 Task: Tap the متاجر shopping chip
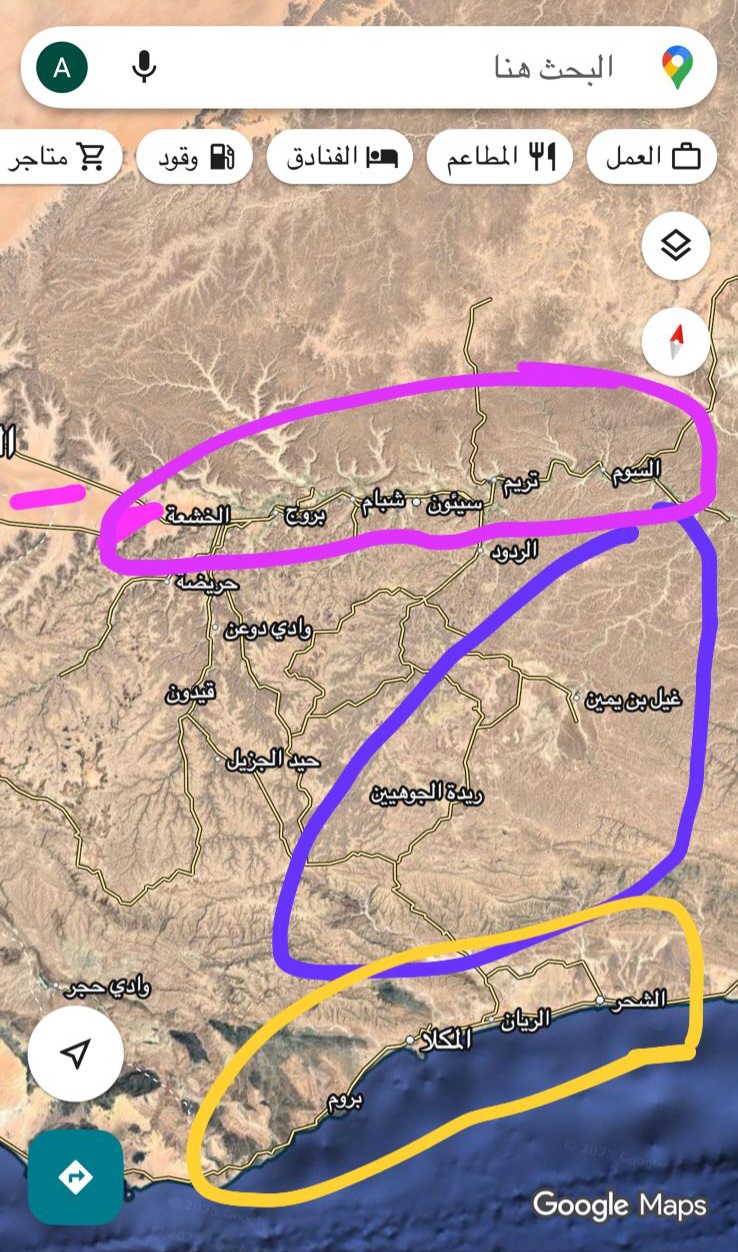click(x=58, y=157)
